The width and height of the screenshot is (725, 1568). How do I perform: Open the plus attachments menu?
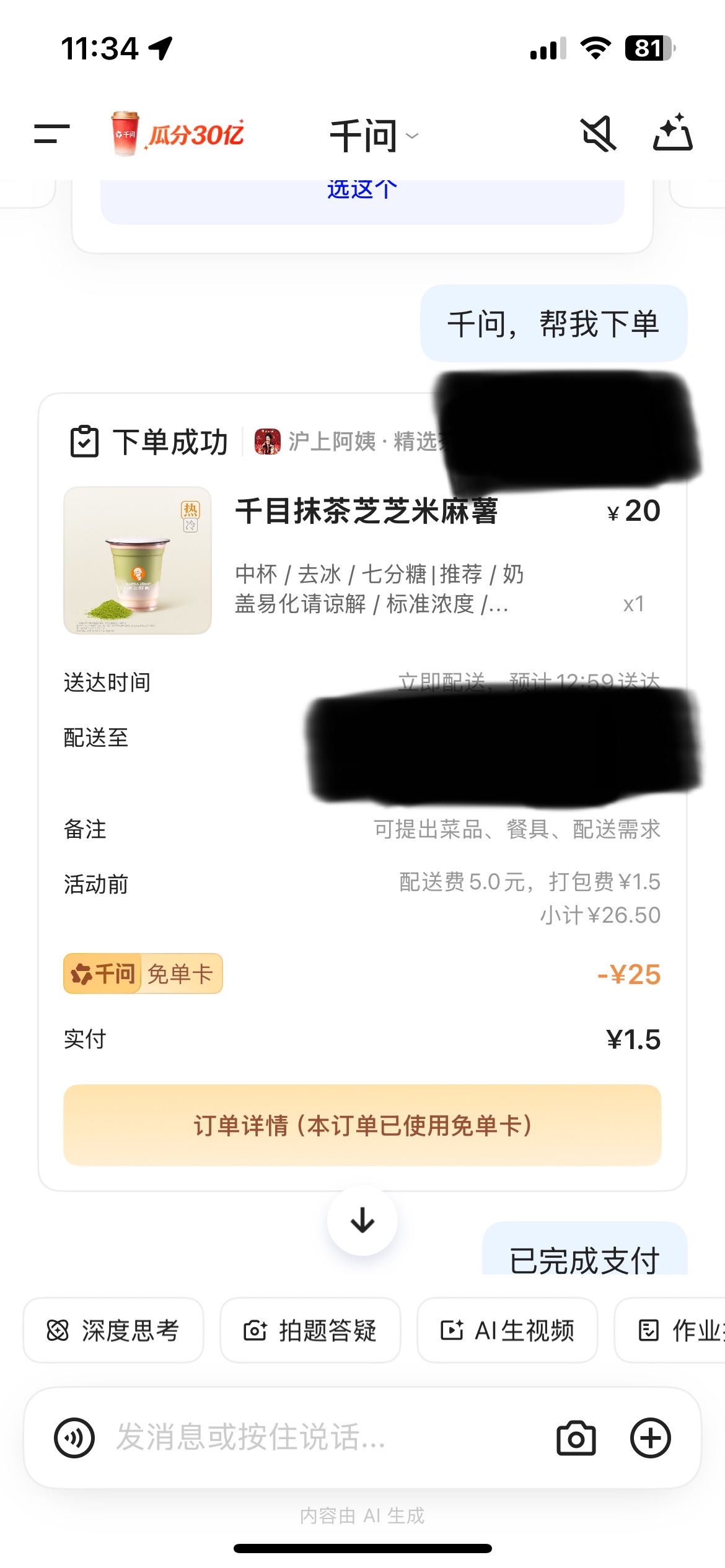tap(650, 1438)
